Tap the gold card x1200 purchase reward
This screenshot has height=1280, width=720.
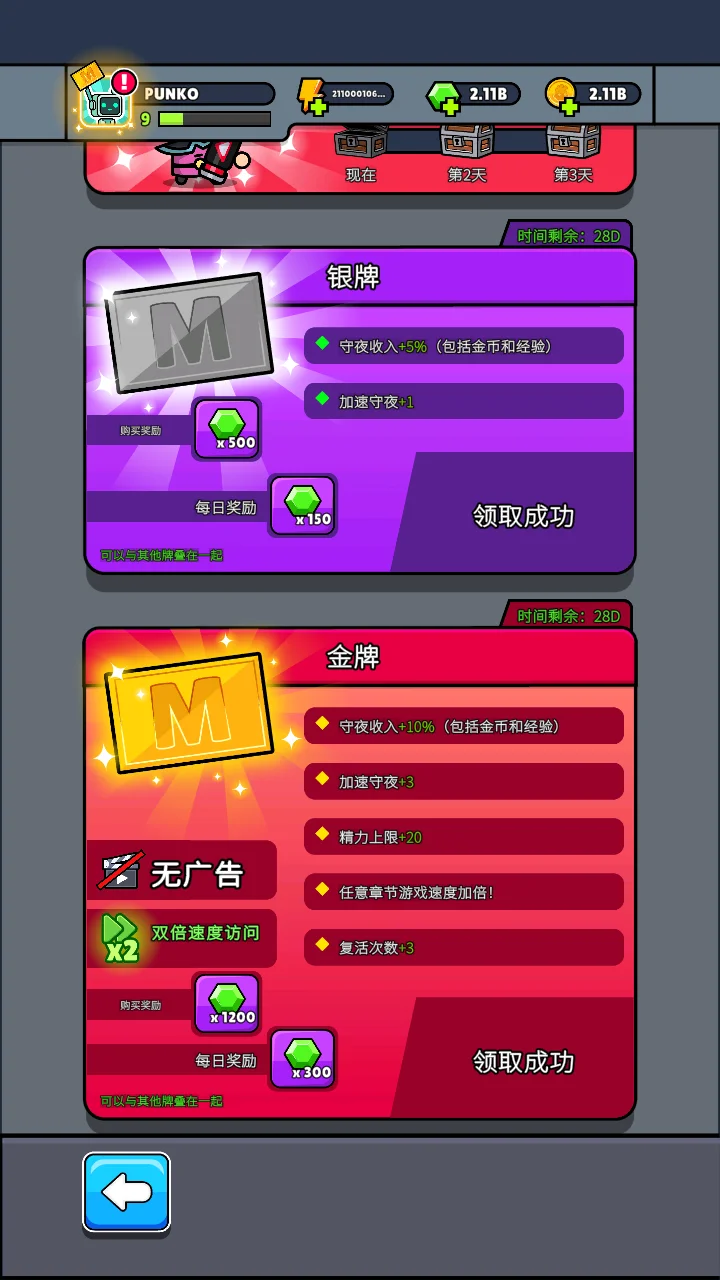(x=227, y=1003)
